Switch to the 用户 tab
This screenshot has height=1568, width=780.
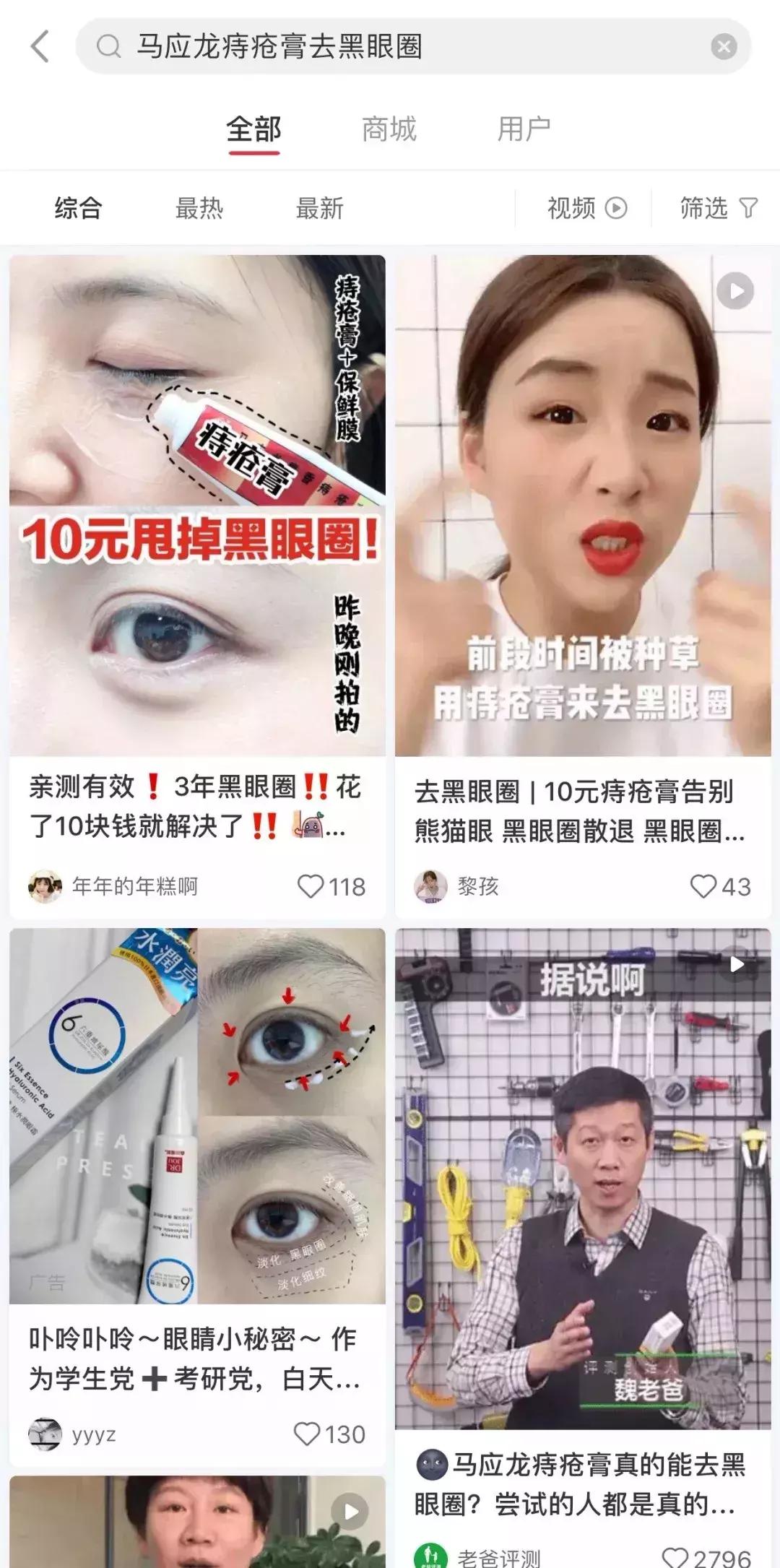(x=525, y=129)
